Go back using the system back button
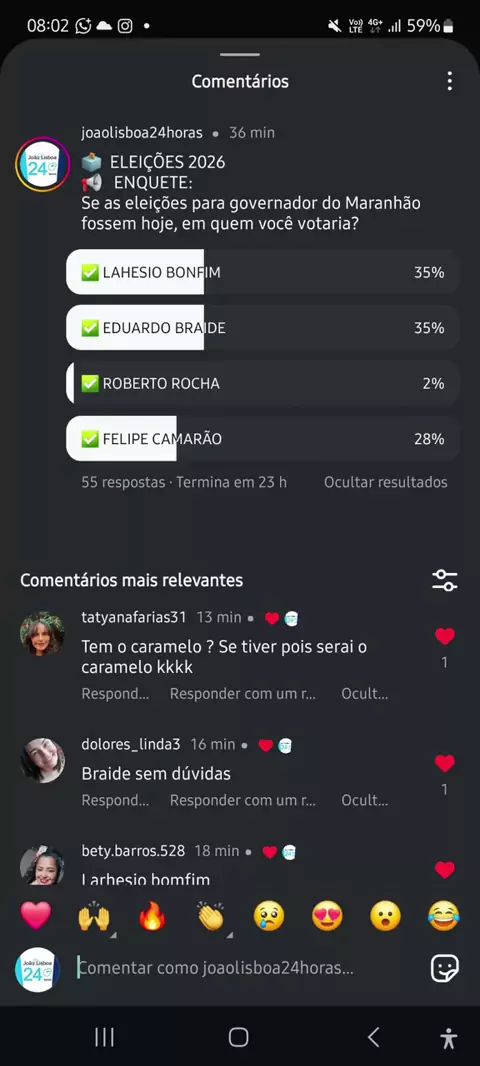The image size is (480, 1066). point(373,1037)
